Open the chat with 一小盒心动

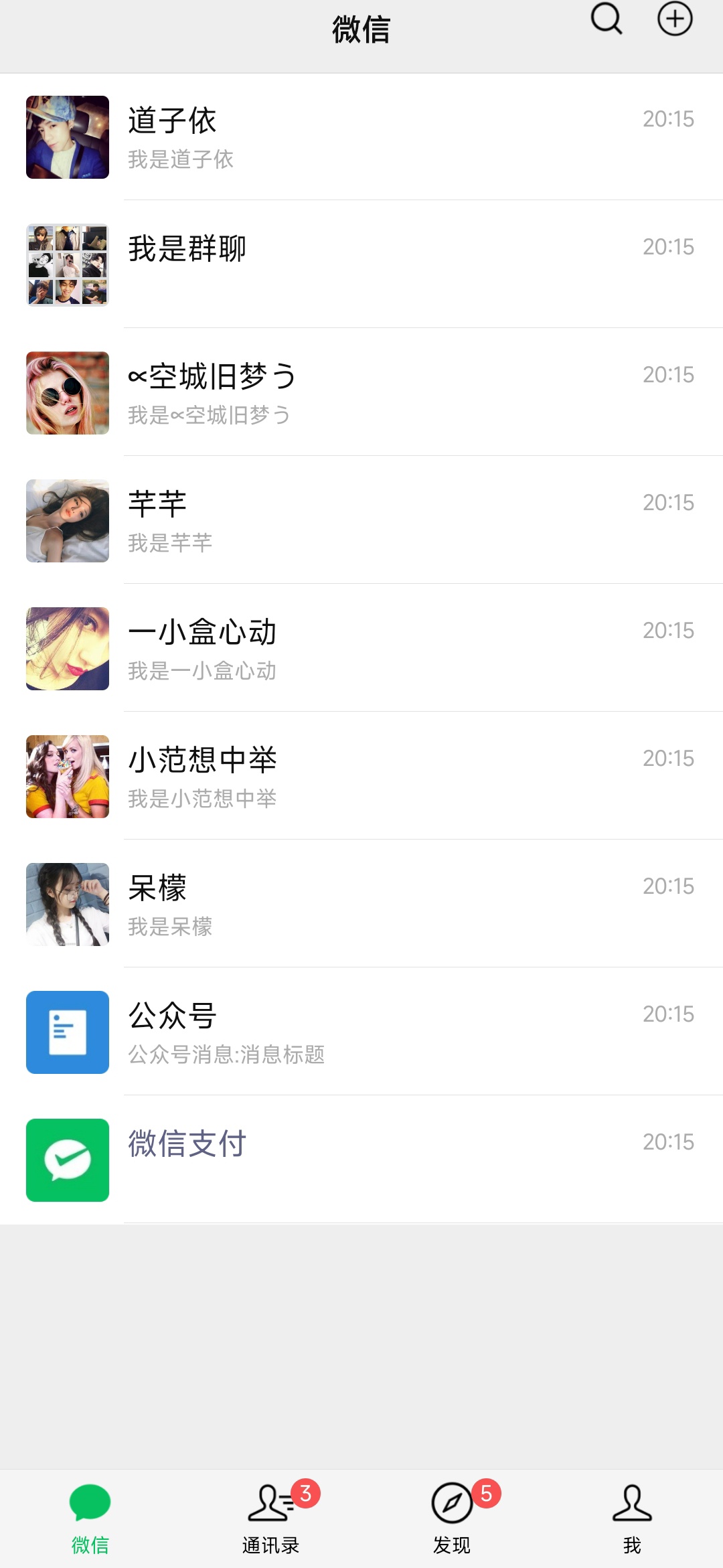click(x=361, y=649)
